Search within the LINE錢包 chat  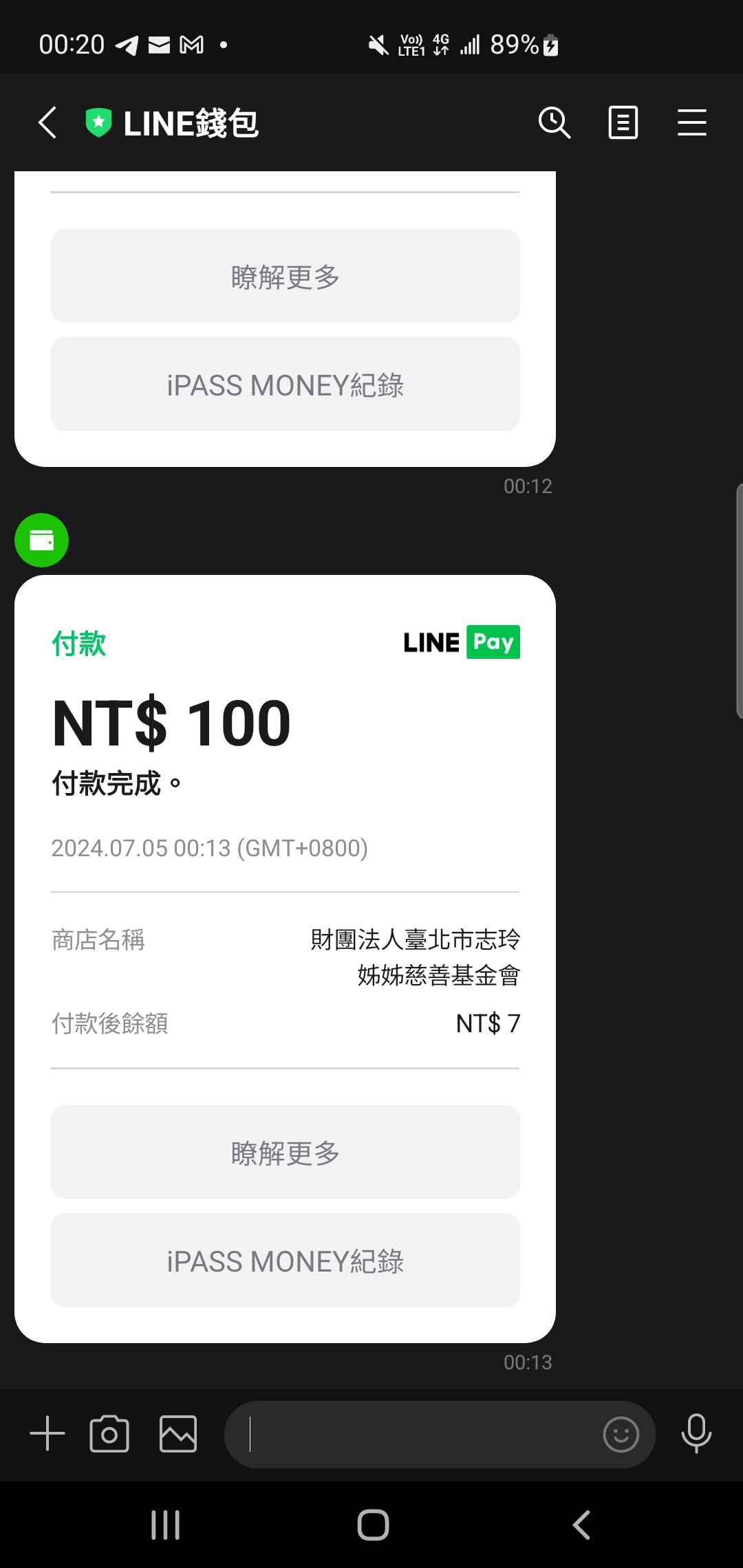pyautogui.click(x=554, y=123)
